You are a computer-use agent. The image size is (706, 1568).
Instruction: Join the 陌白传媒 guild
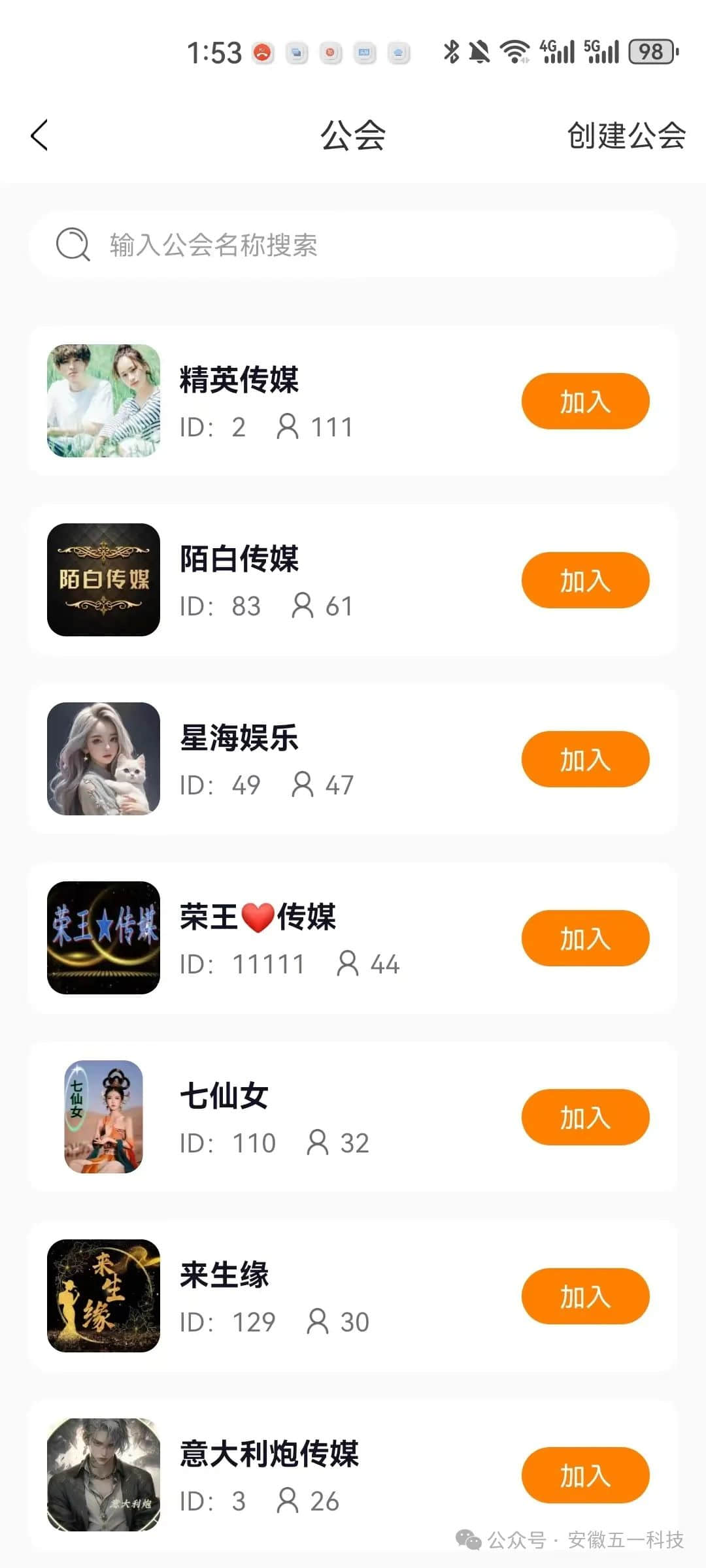point(585,580)
